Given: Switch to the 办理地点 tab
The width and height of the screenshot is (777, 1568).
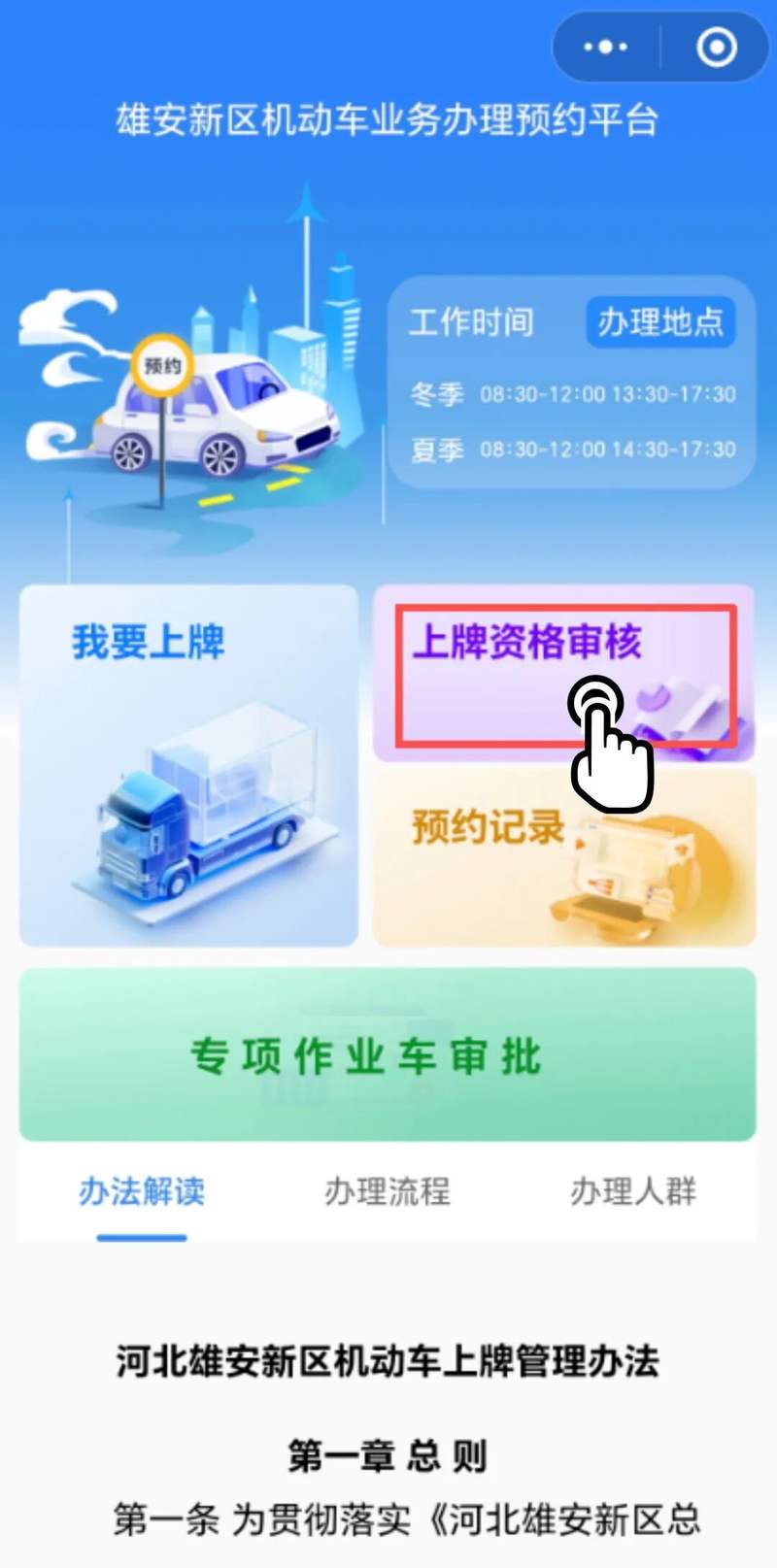Looking at the screenshot, I should point(659,321).
